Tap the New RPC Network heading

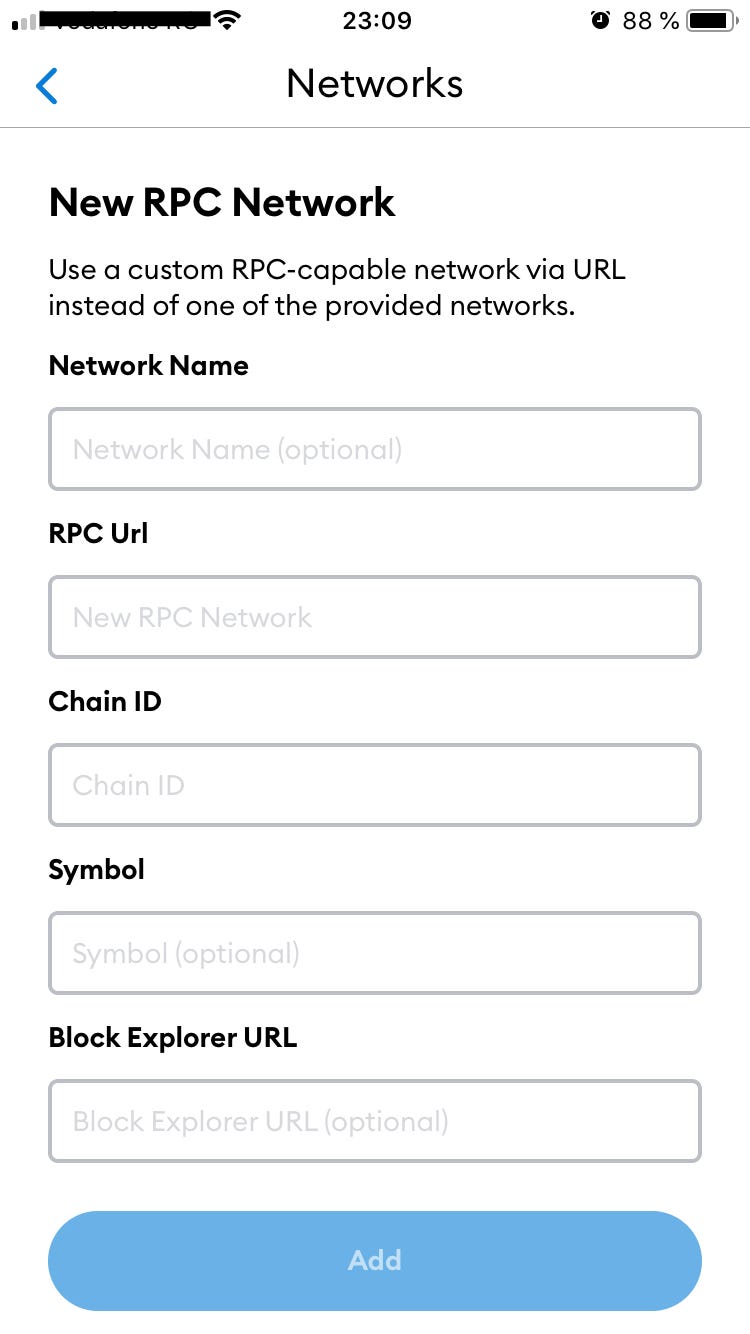222,202
